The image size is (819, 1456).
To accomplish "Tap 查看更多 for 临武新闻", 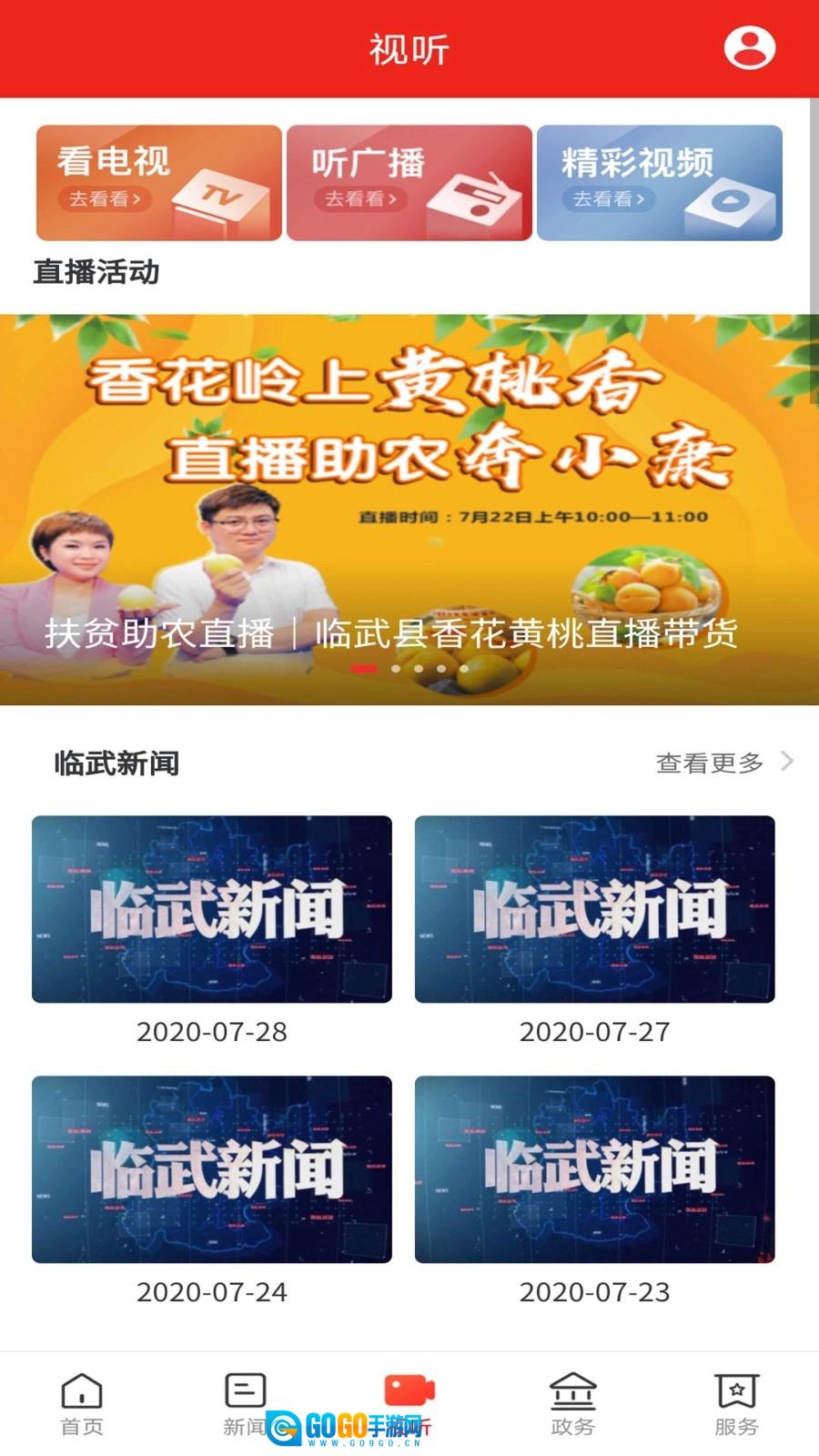I will coord(723,763).
